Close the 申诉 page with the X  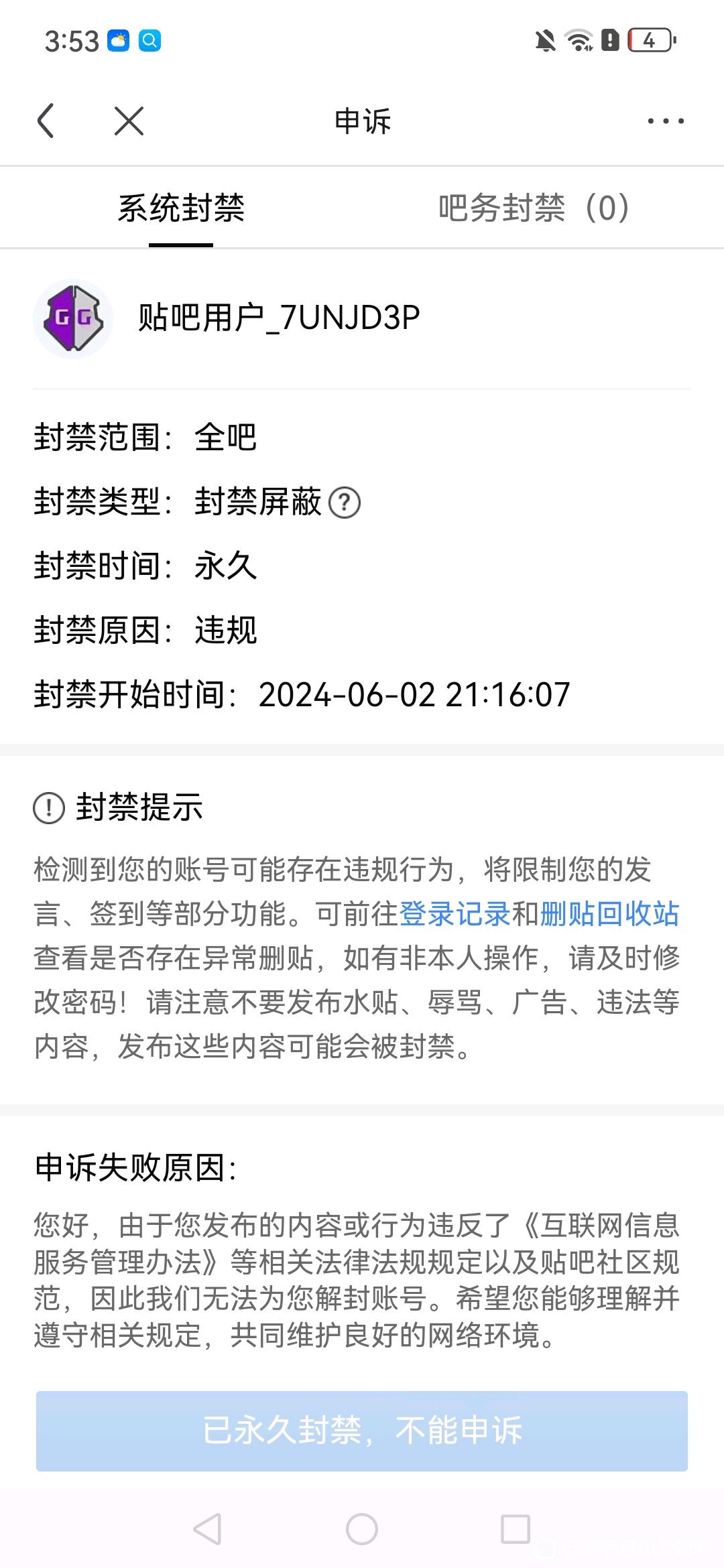[129, 121]
